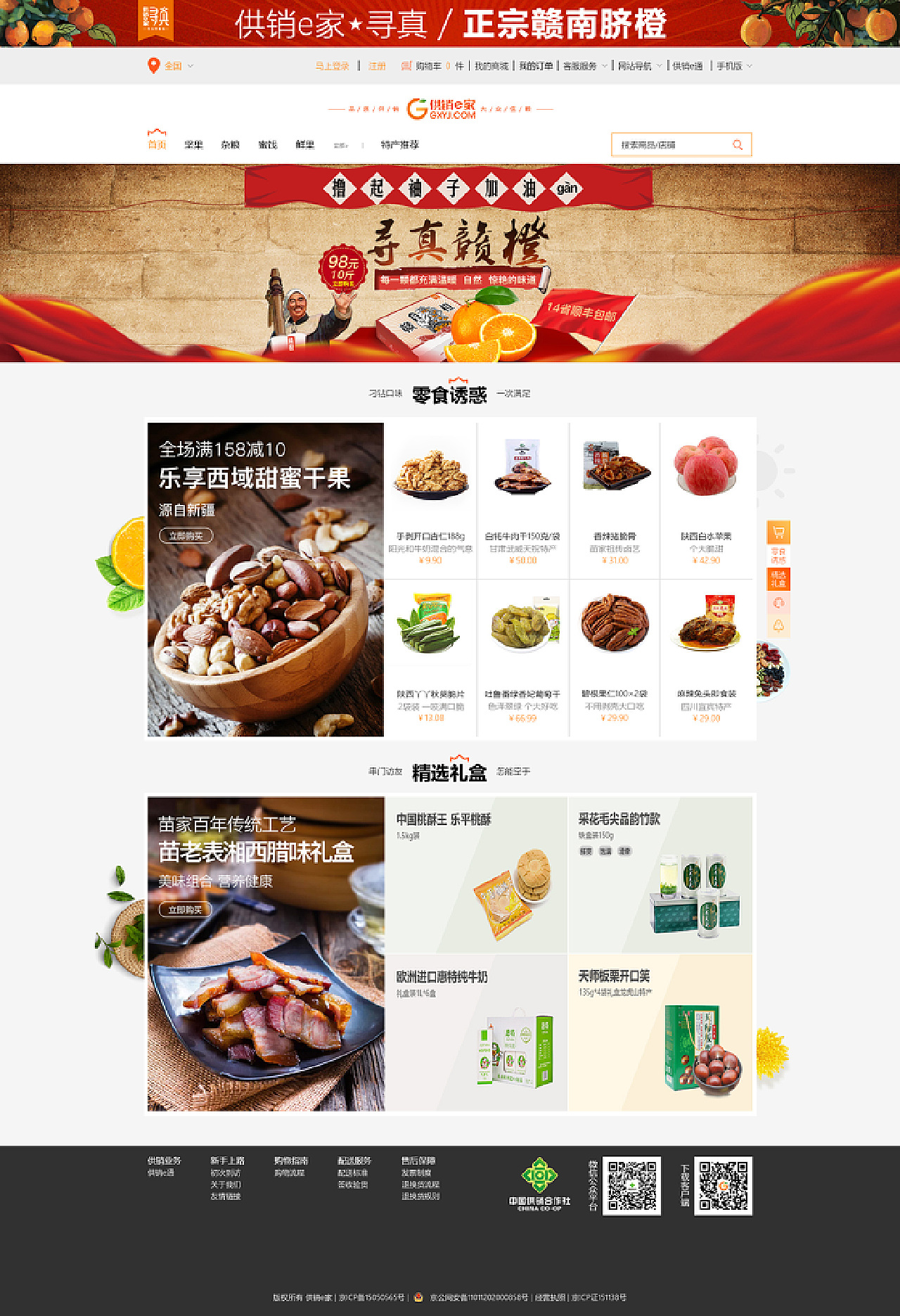Image resolution: width=900 pixels, height=1316 pixels.
Task: Open the 陕西白水苹果 product card
Action: [x=706, y=501]
